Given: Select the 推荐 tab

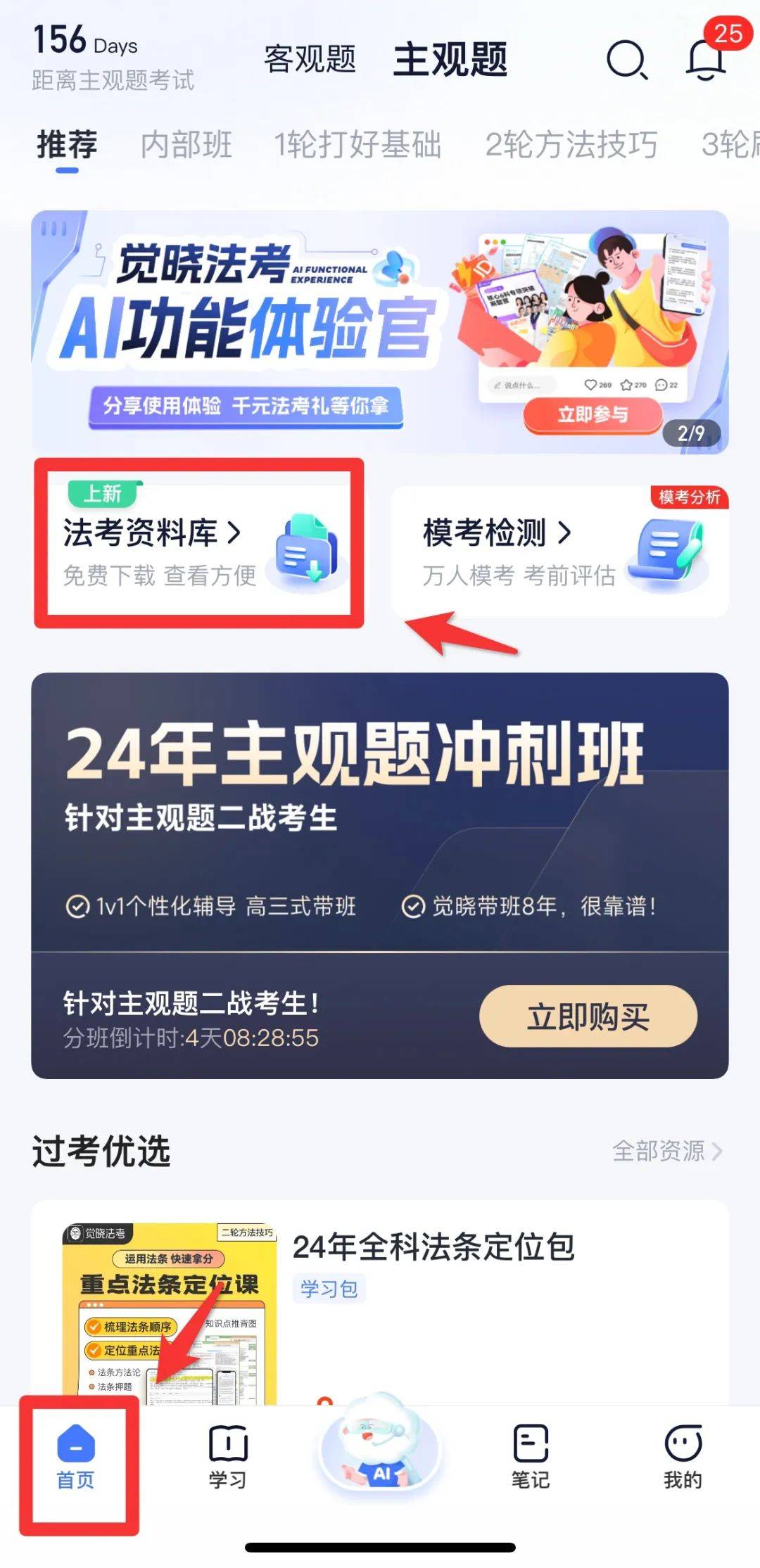Looking at the screenshot, I should click(x=67, y=145).
